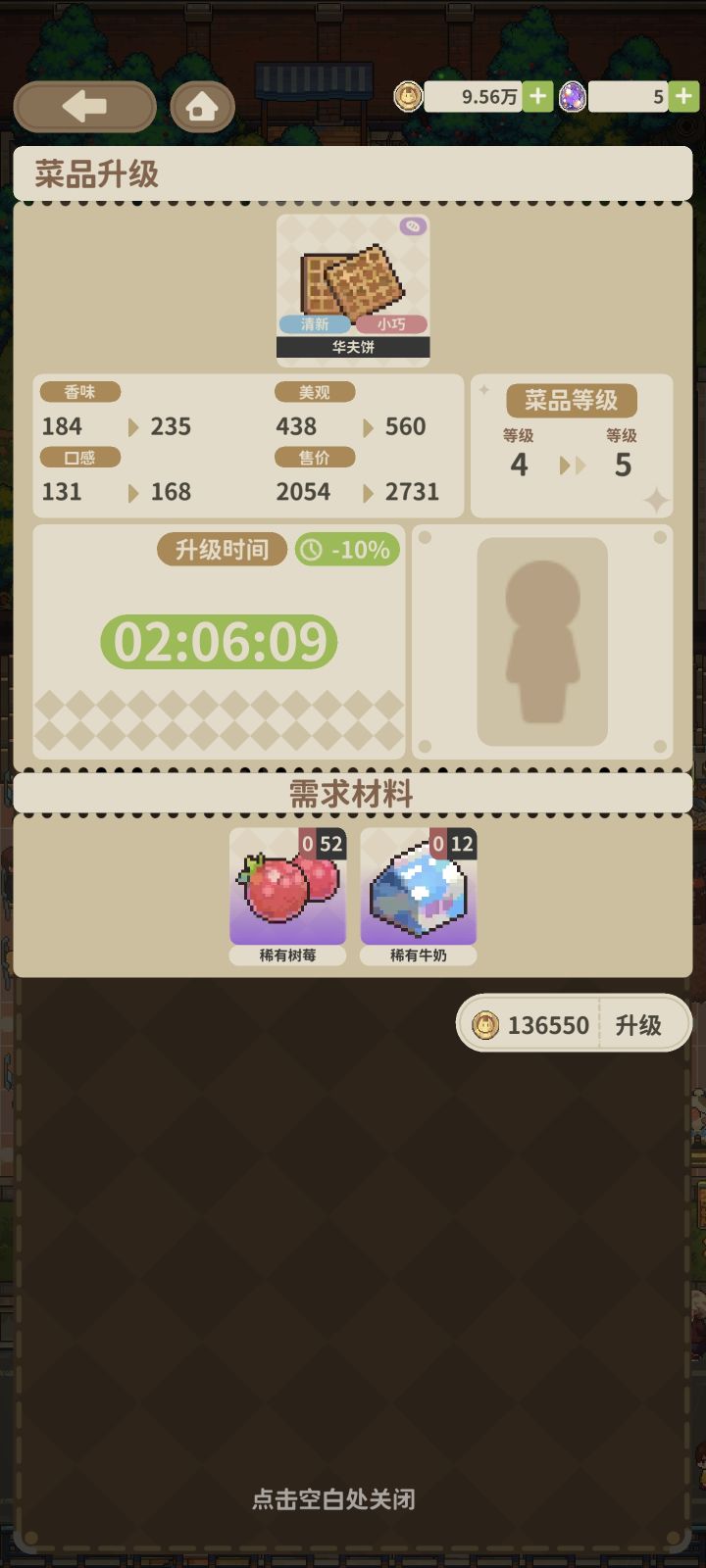Select the 升级时间 label
Image resolution: width=706 pixels, height=1568 pixels.
click(x=222, y=550)
